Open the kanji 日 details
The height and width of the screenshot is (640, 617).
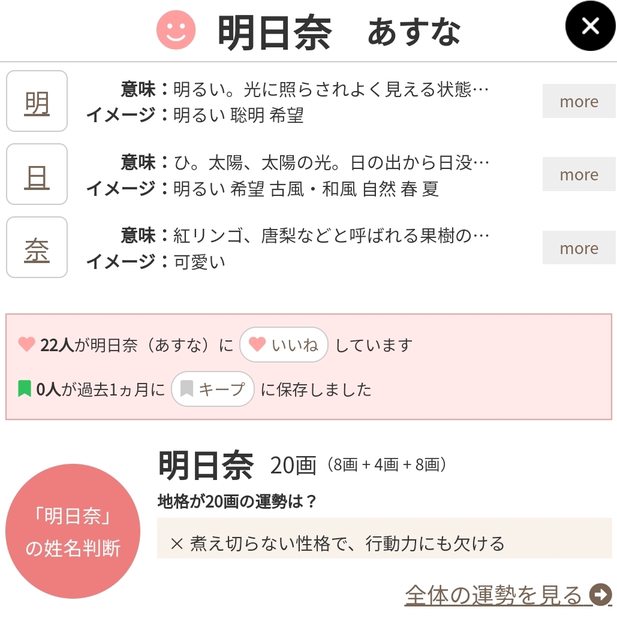coord(37,175)
